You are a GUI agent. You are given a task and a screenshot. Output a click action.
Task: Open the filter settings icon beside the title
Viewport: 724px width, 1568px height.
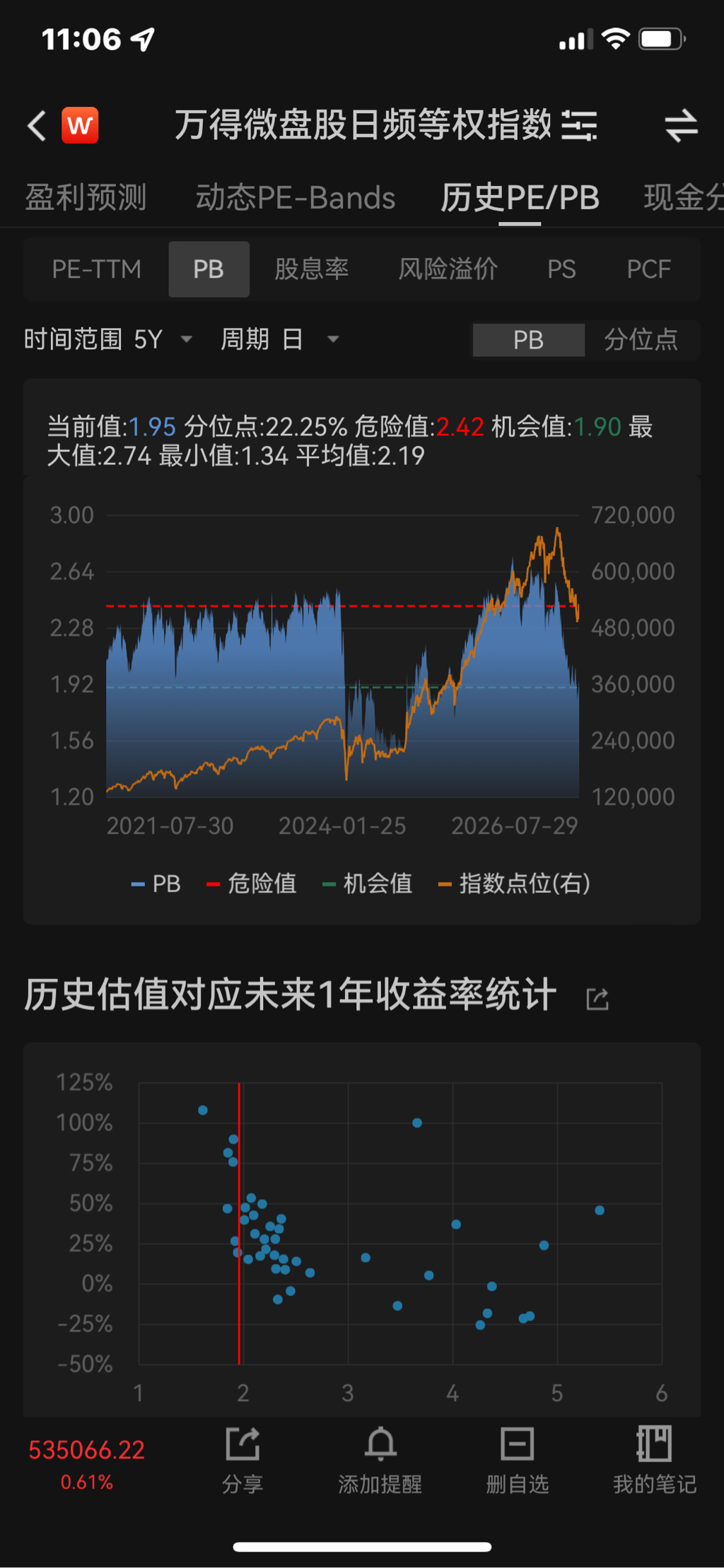pos(579,126)
